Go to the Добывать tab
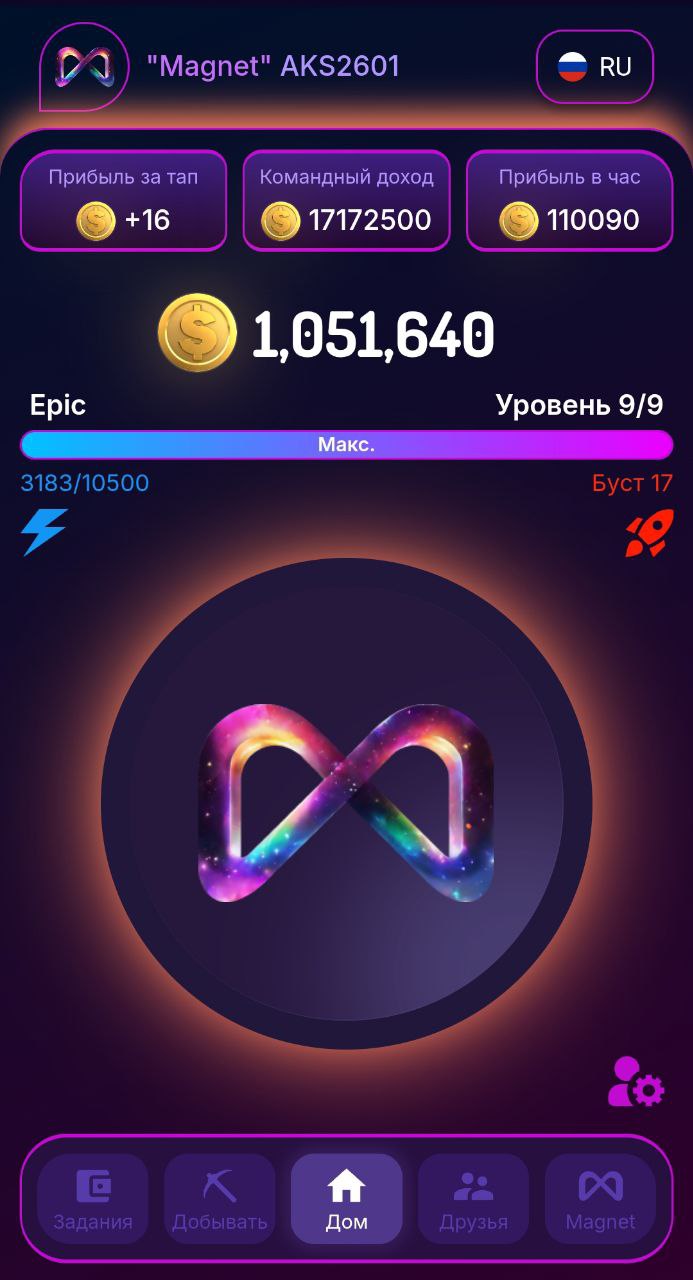 point(220,1199)
